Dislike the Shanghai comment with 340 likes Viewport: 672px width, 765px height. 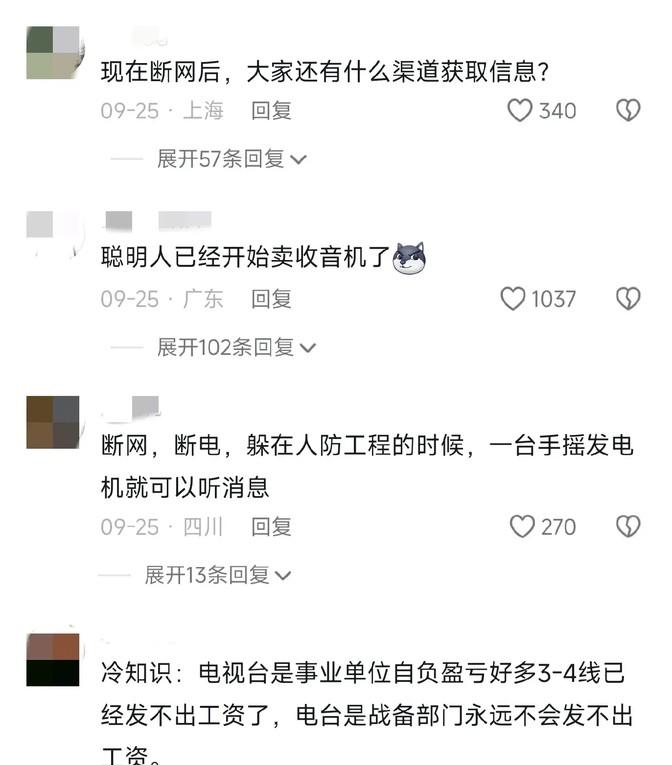(627, 110)
